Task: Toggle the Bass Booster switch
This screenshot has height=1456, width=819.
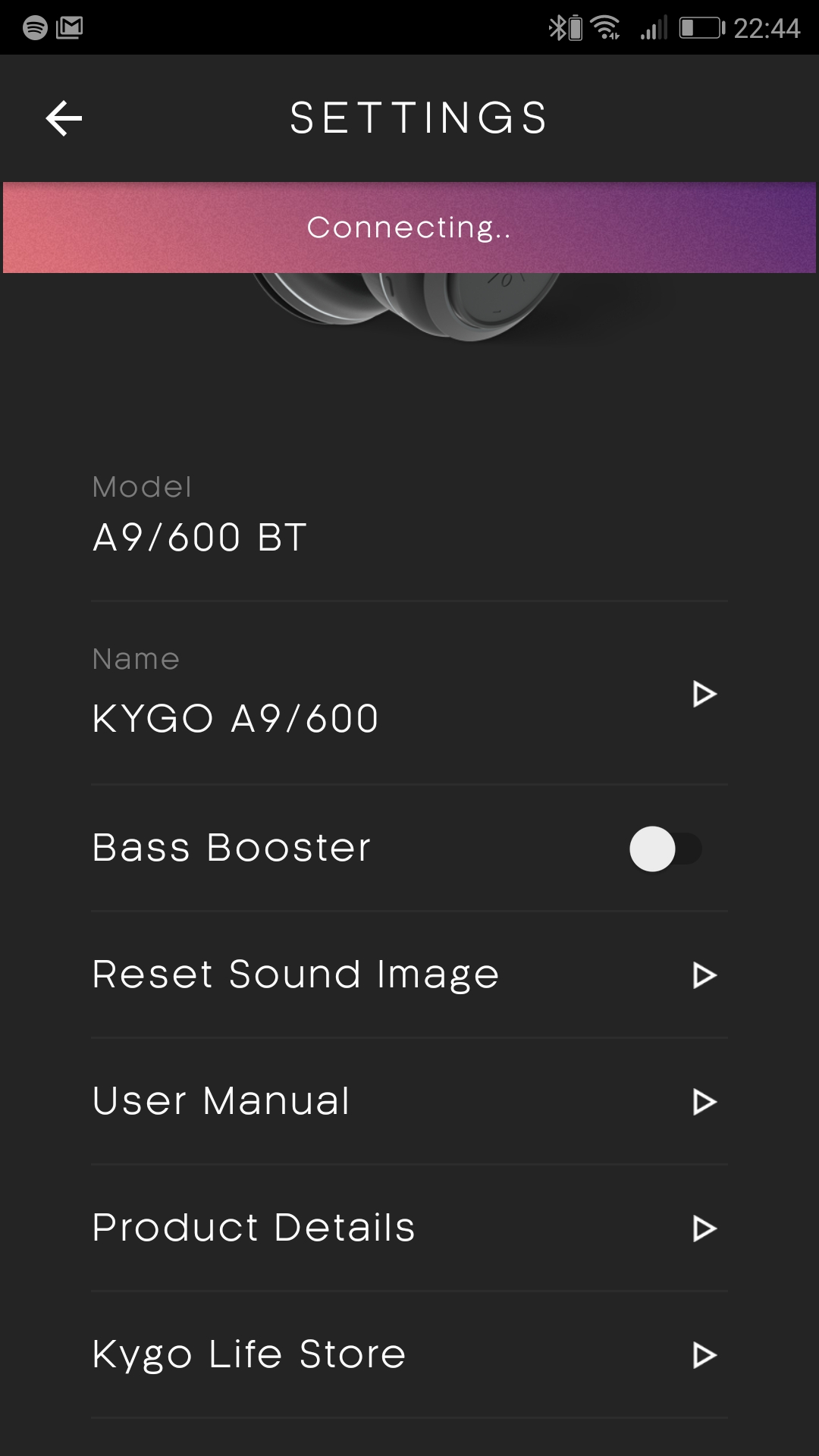Action: 665,849
